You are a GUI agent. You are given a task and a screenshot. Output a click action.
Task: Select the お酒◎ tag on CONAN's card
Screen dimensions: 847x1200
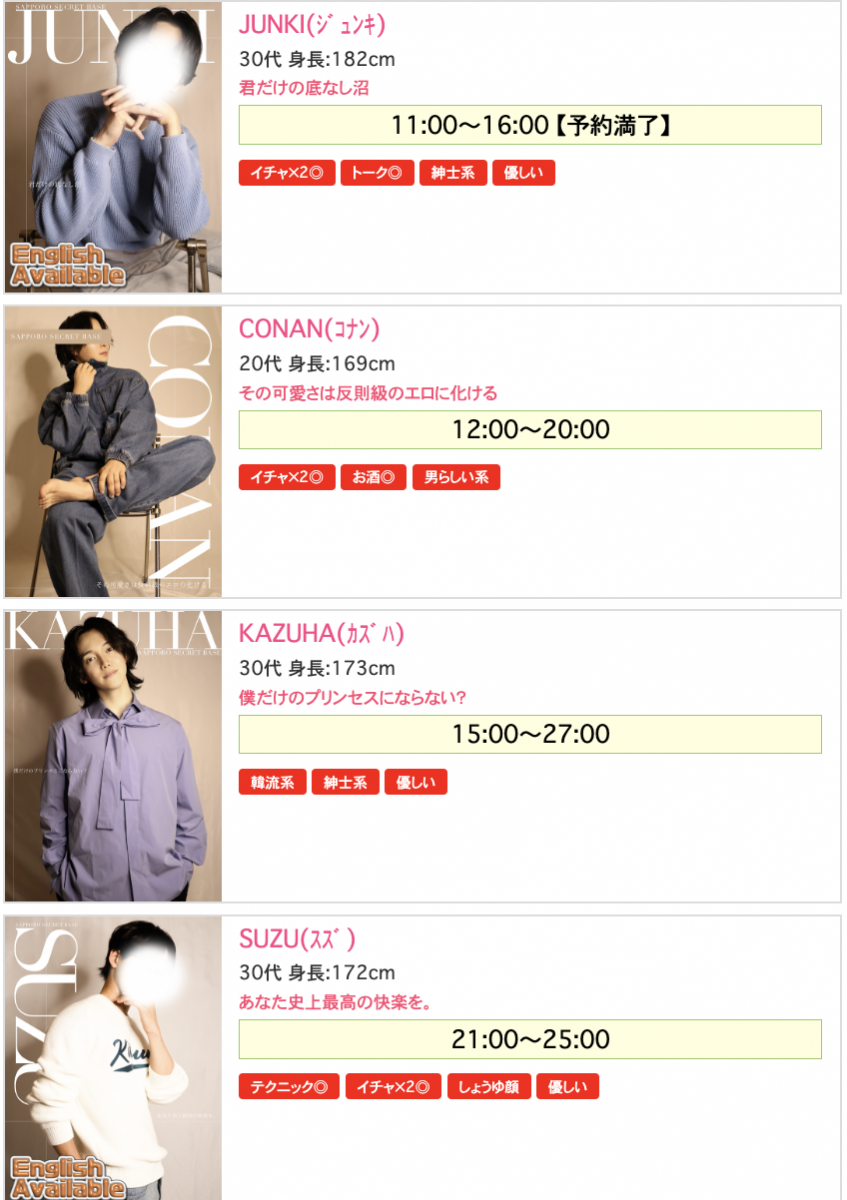tap(373, 478)
